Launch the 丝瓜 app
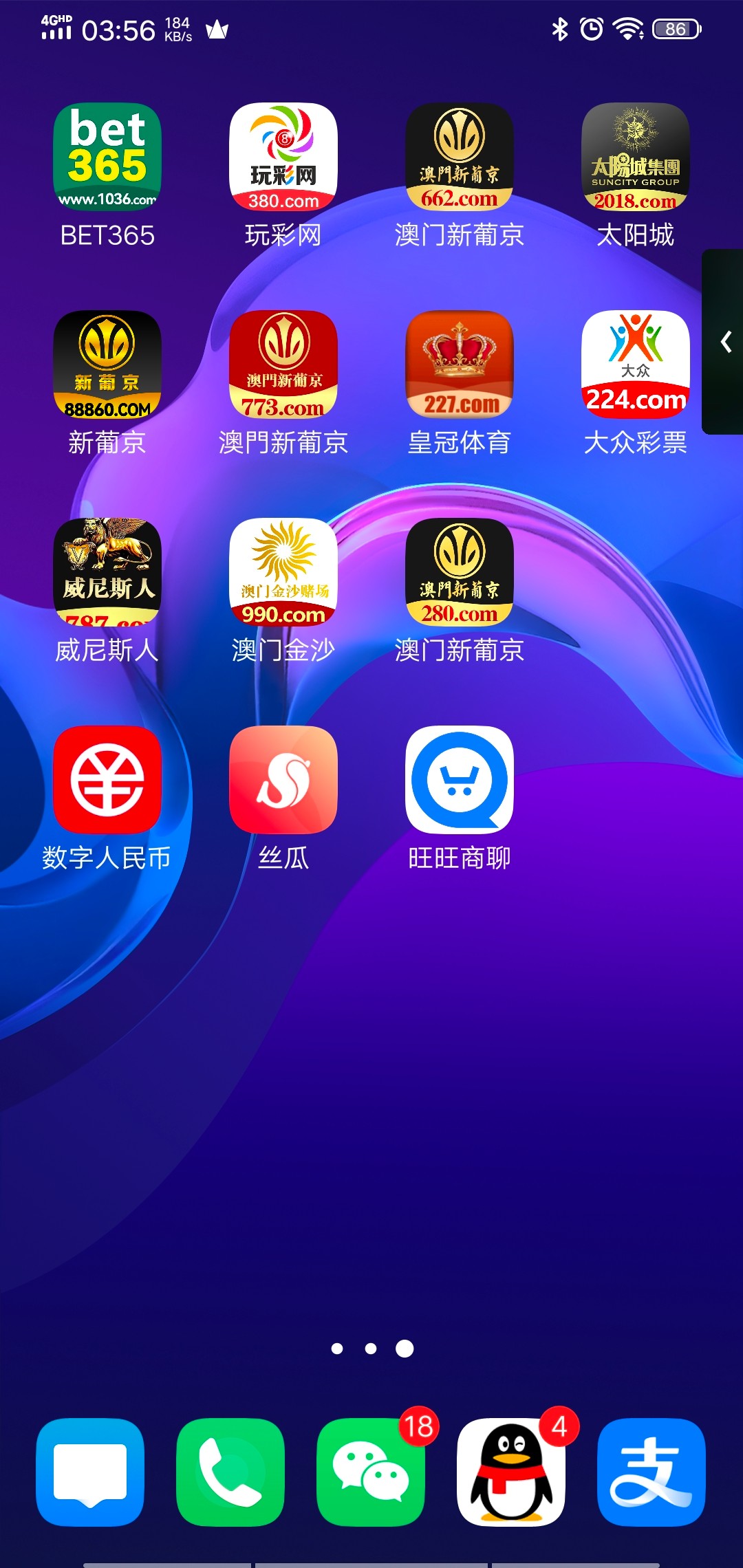743x1568 pixels. tap(283, 780)
